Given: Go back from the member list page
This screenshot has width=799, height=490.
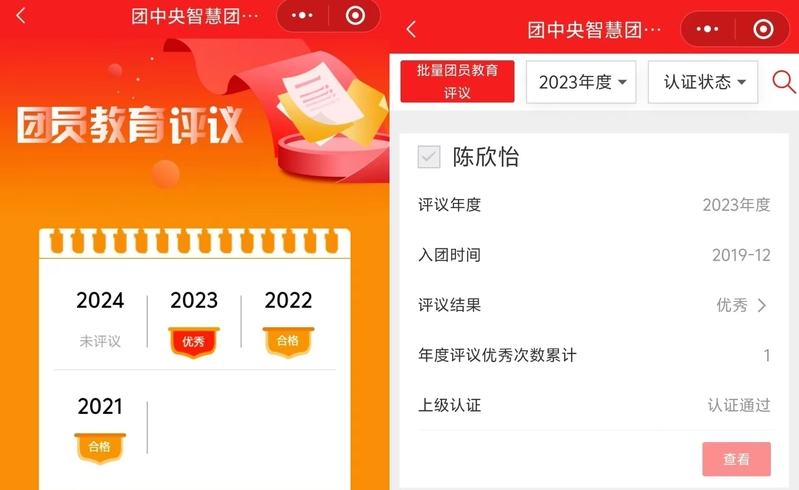Looking at the screenshot, I should point(411,30).
